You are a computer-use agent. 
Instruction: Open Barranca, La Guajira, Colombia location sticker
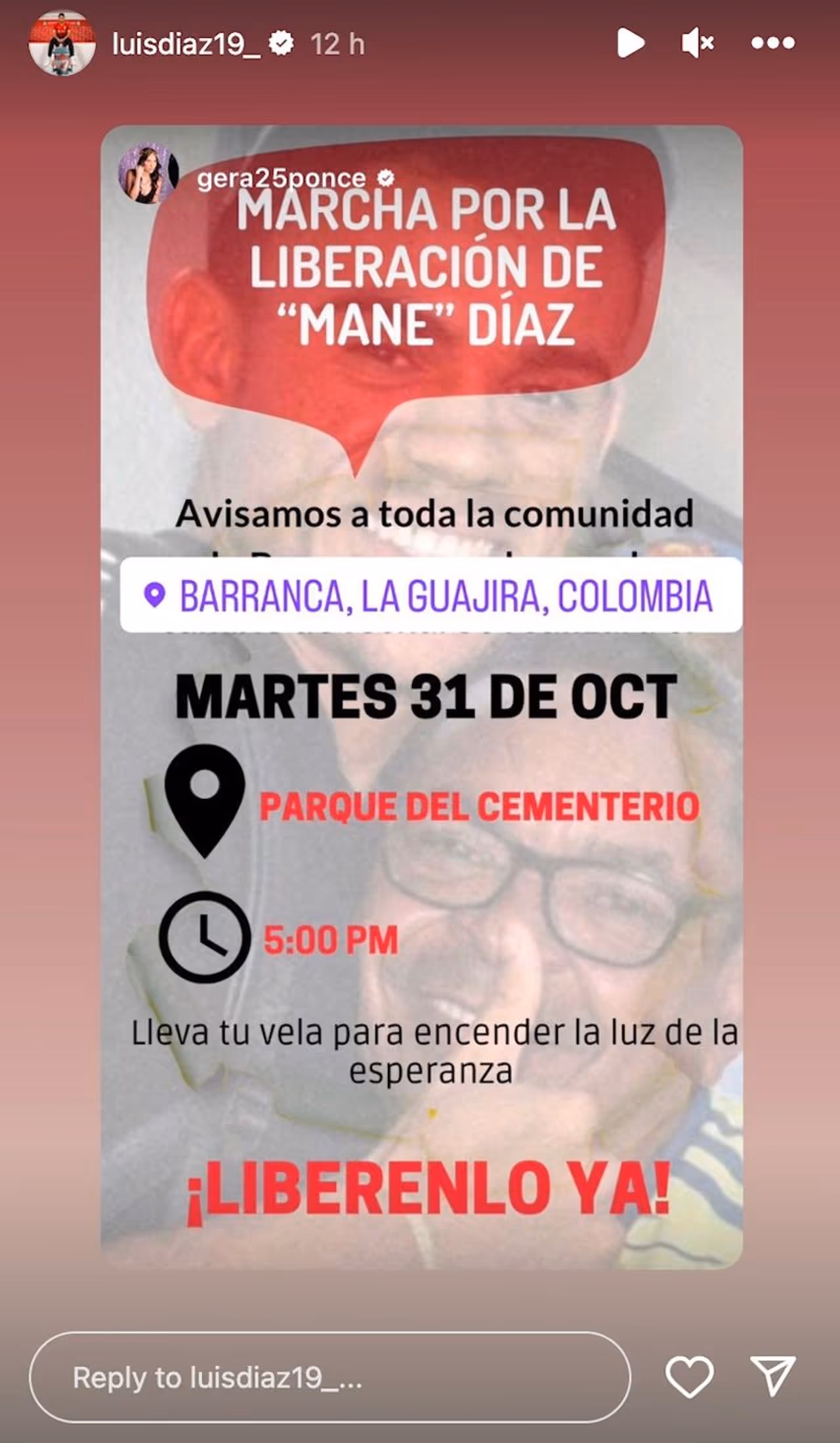tap(430, 595)
